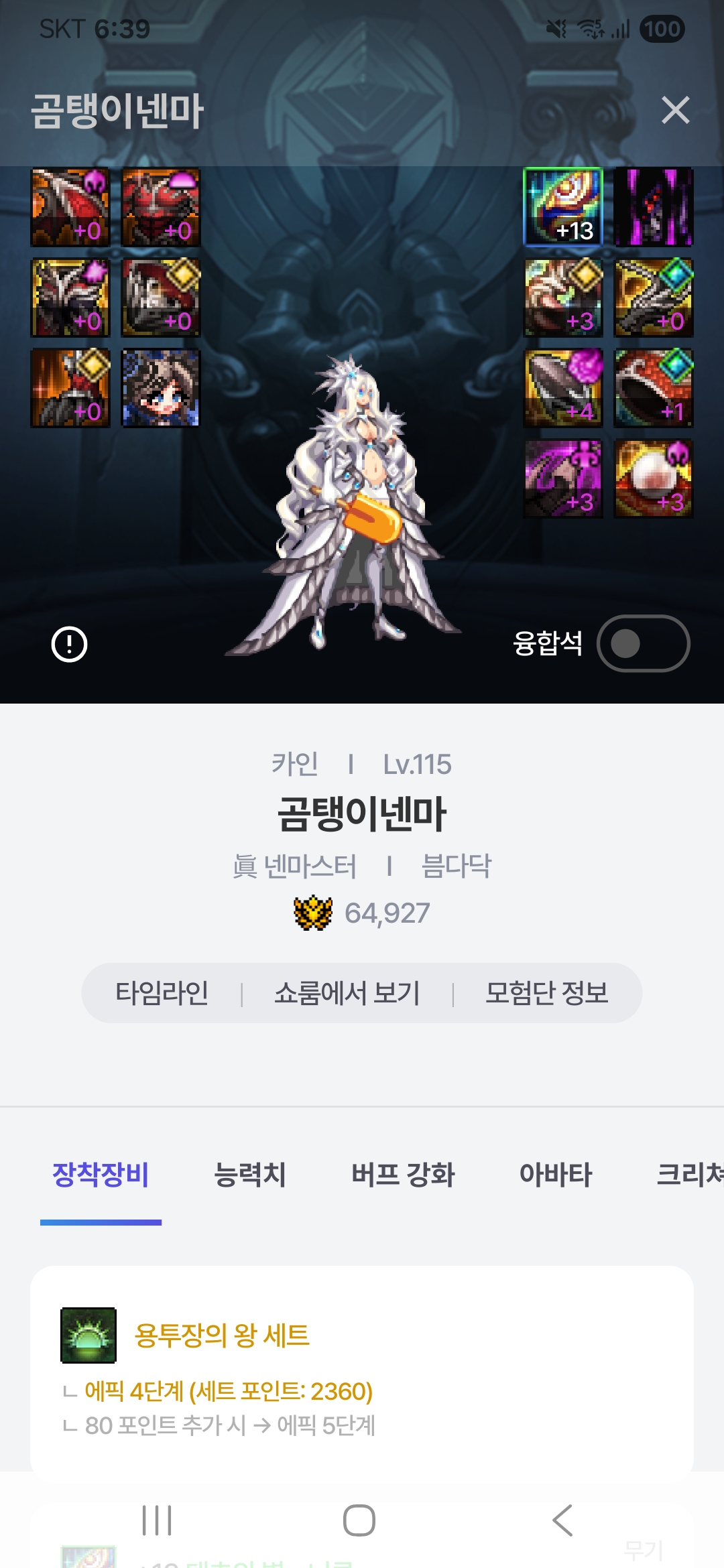Open 모험단 정보
Image resolution: width=724 pixels, height=1568 pixels.
click(x=546, y=993)
